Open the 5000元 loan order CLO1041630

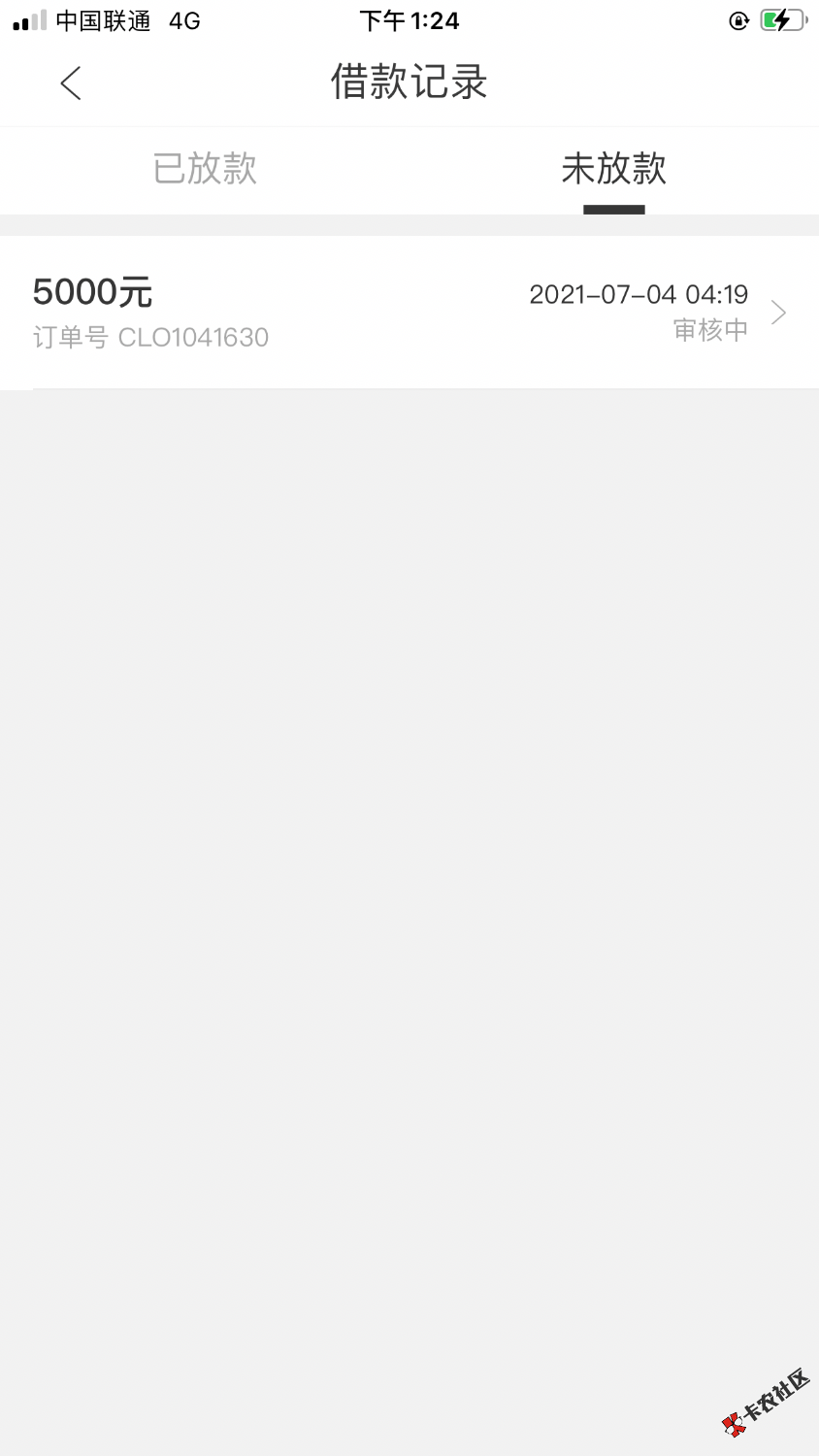tap(409, 313)
